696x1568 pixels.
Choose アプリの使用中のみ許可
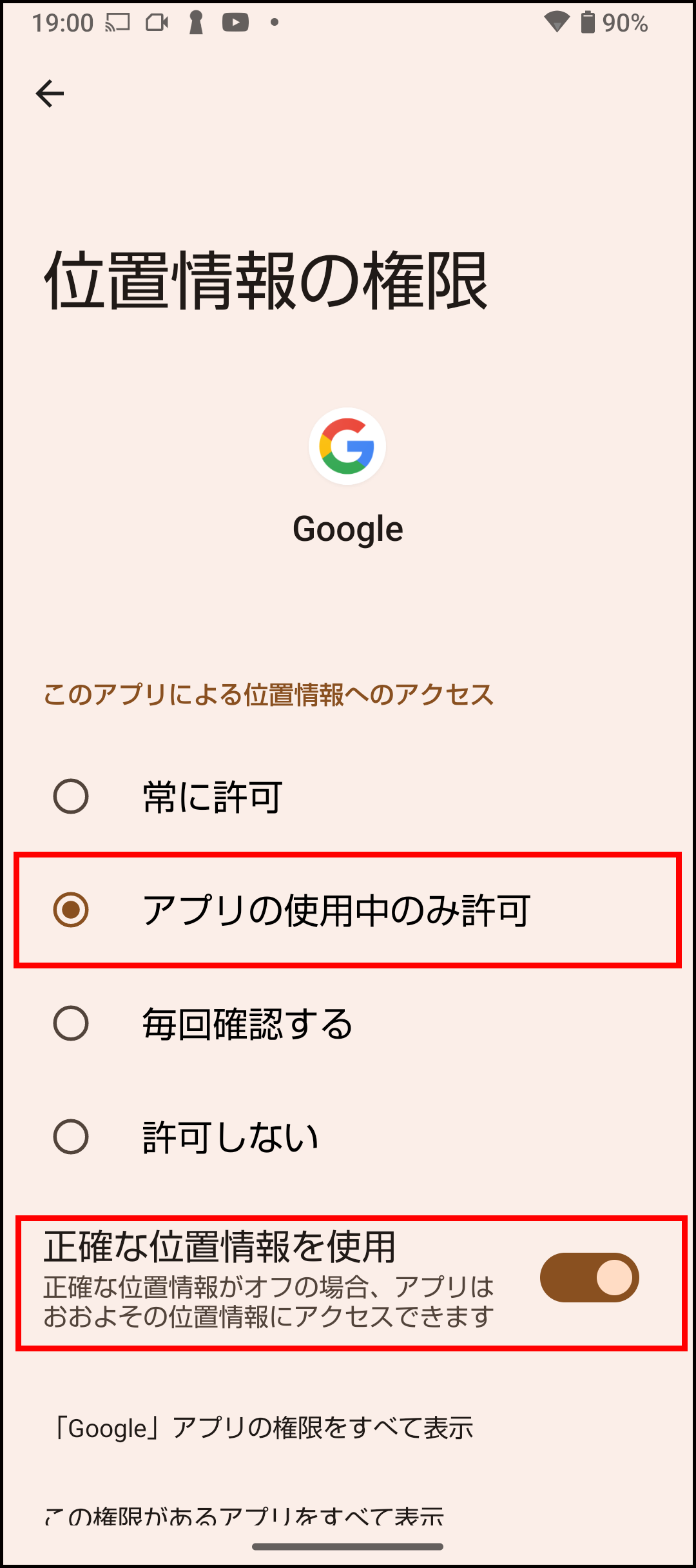pos(348,910)
